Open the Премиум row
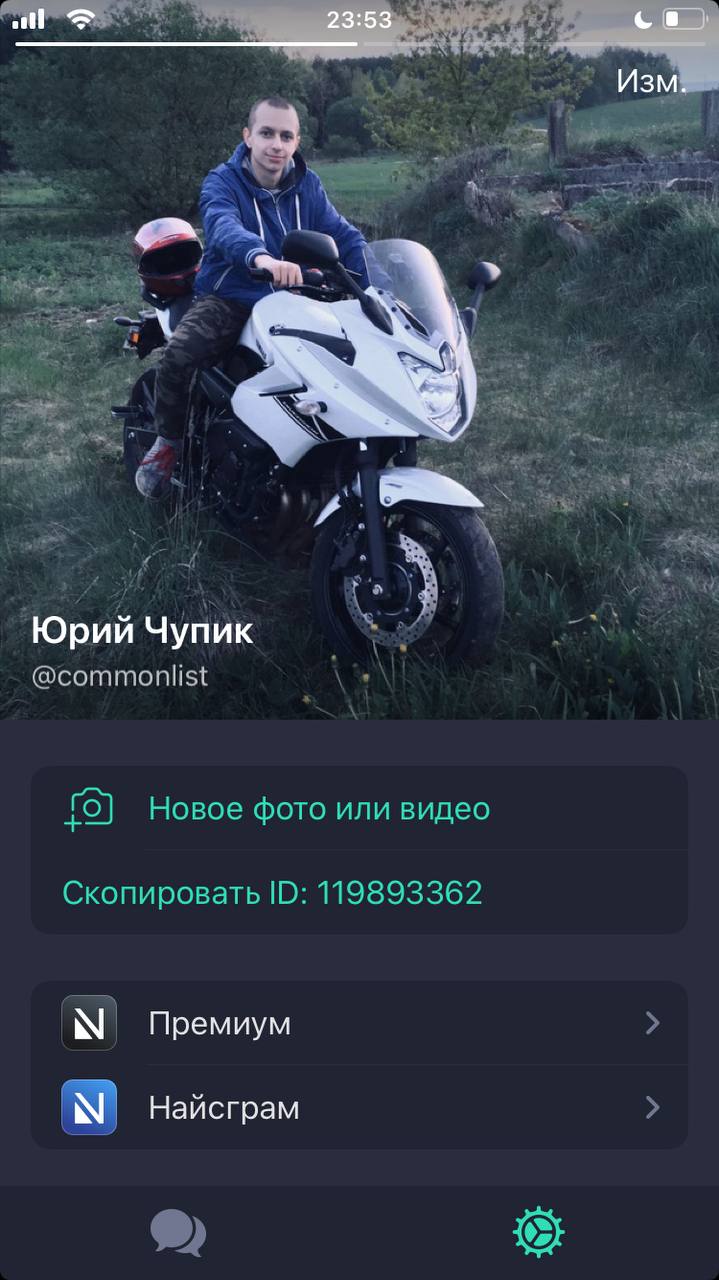Viewport: 719px width, 1280px height. (359, 1023)
